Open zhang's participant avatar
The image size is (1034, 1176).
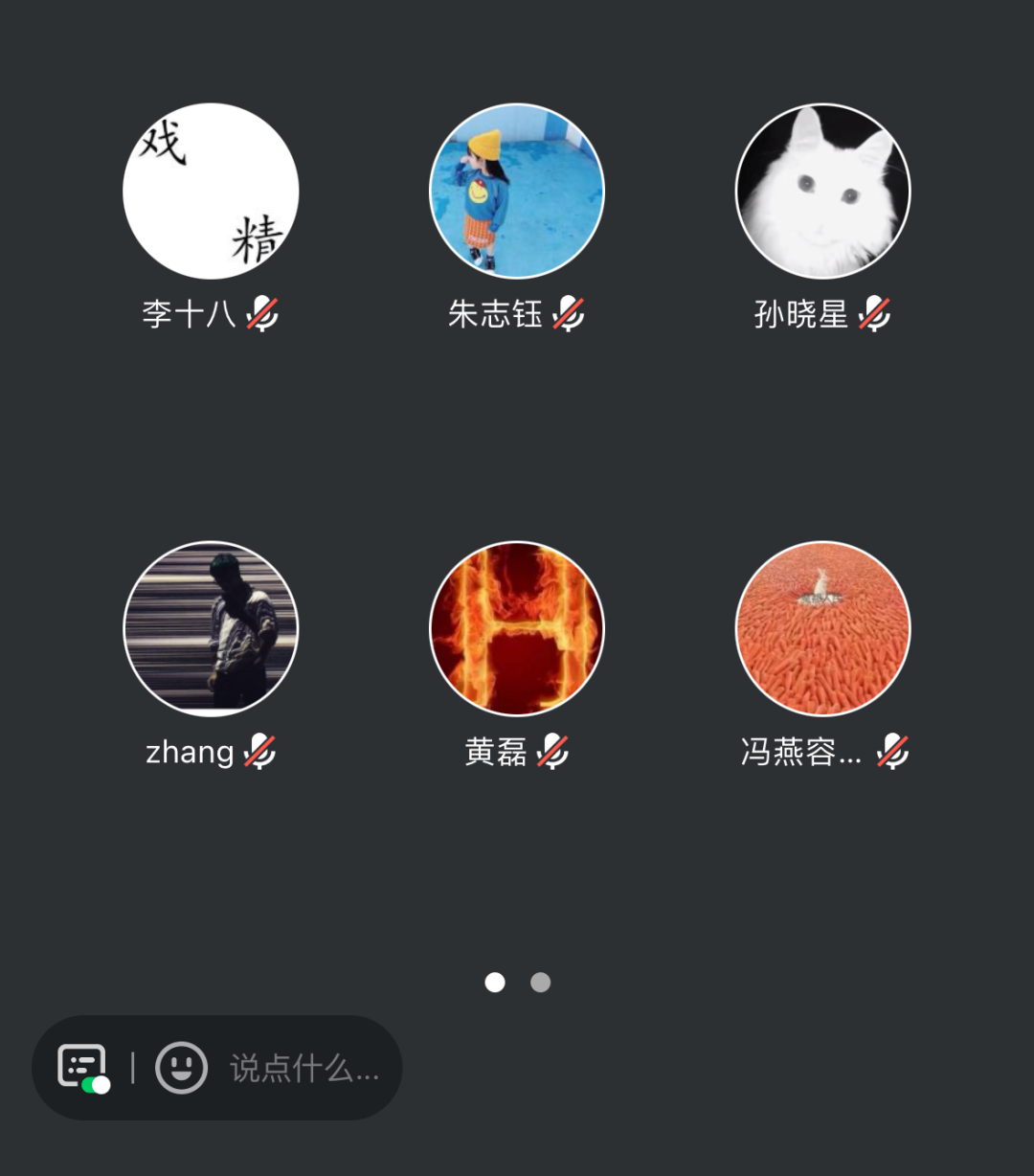pyautogui.click(x=211, y=628)
